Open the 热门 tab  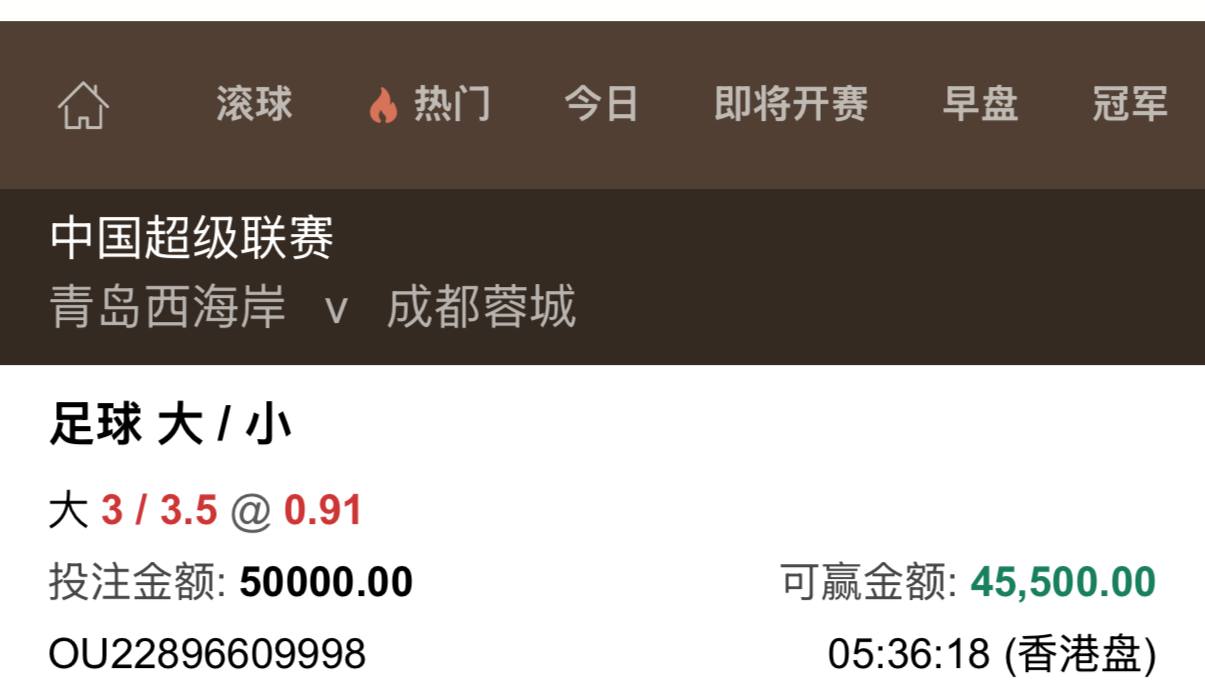pos(431,104)
